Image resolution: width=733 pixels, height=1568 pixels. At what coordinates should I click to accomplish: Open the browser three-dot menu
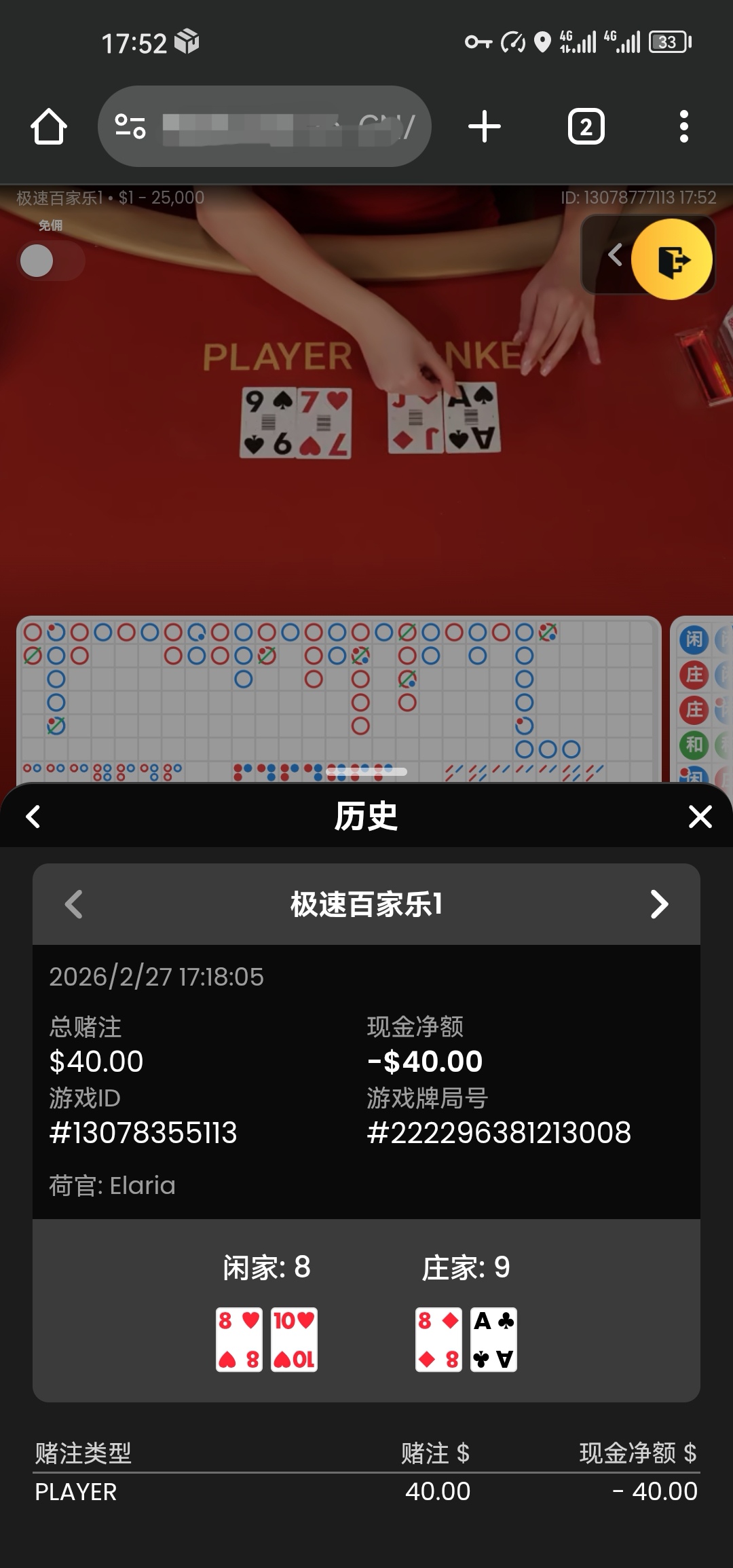tap(683, 126)
